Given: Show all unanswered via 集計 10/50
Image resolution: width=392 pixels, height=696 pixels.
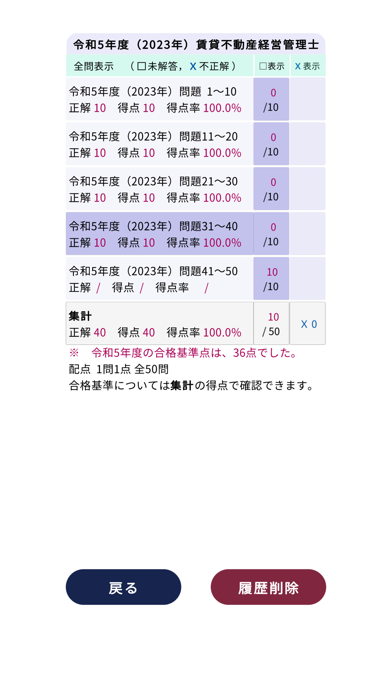Looking at the screenshot, I should point(271,323).
